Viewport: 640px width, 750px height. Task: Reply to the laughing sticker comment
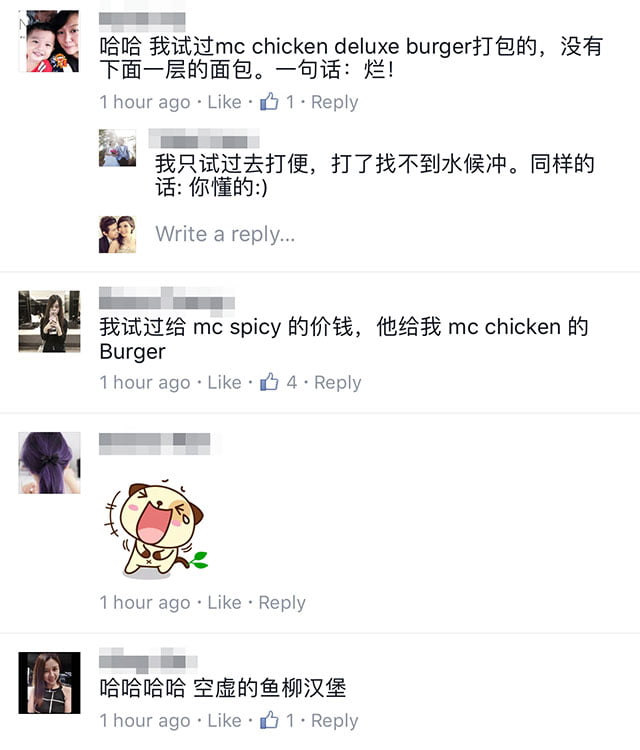click(x=281, y=602)
